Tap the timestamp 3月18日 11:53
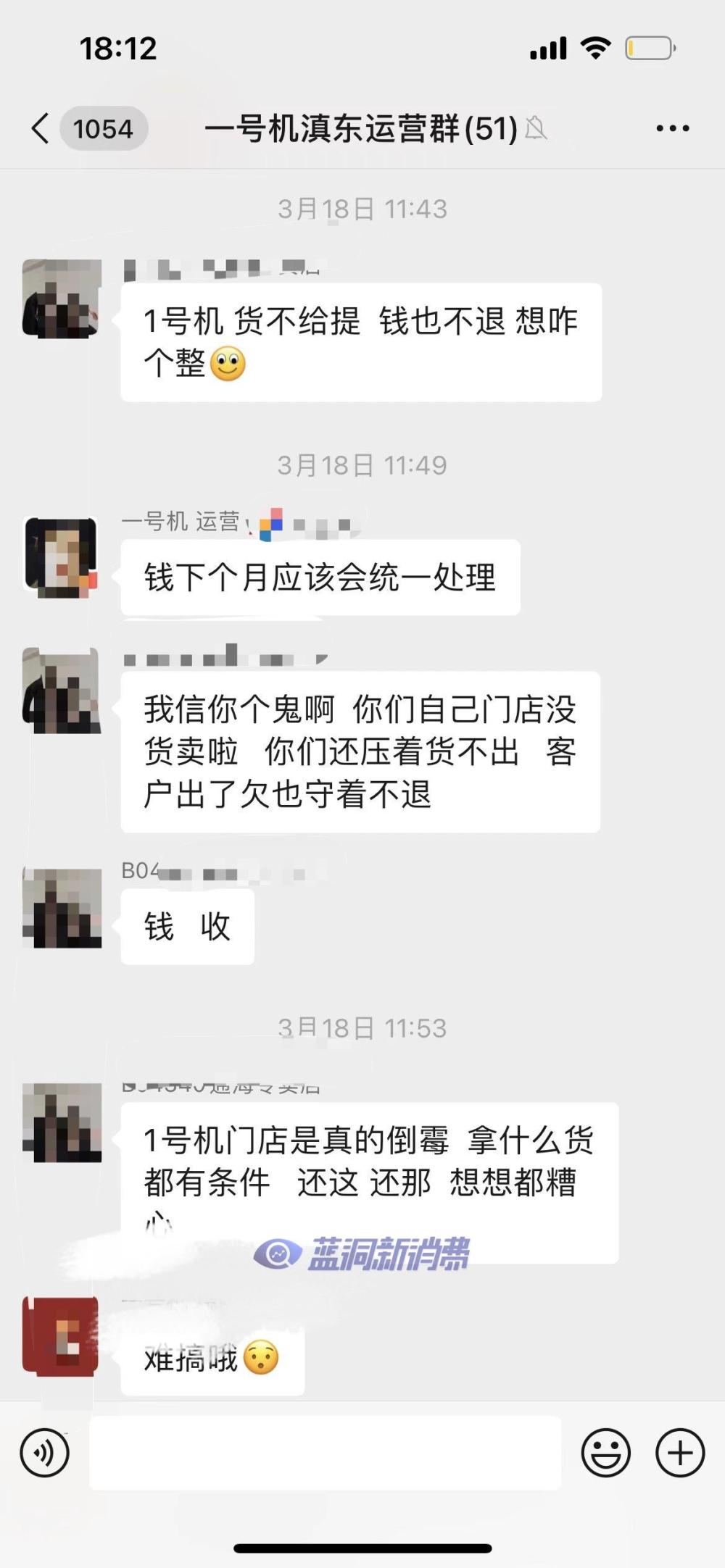The image size is (725, 1568). pyautogui.click(x=362, y=1027)
